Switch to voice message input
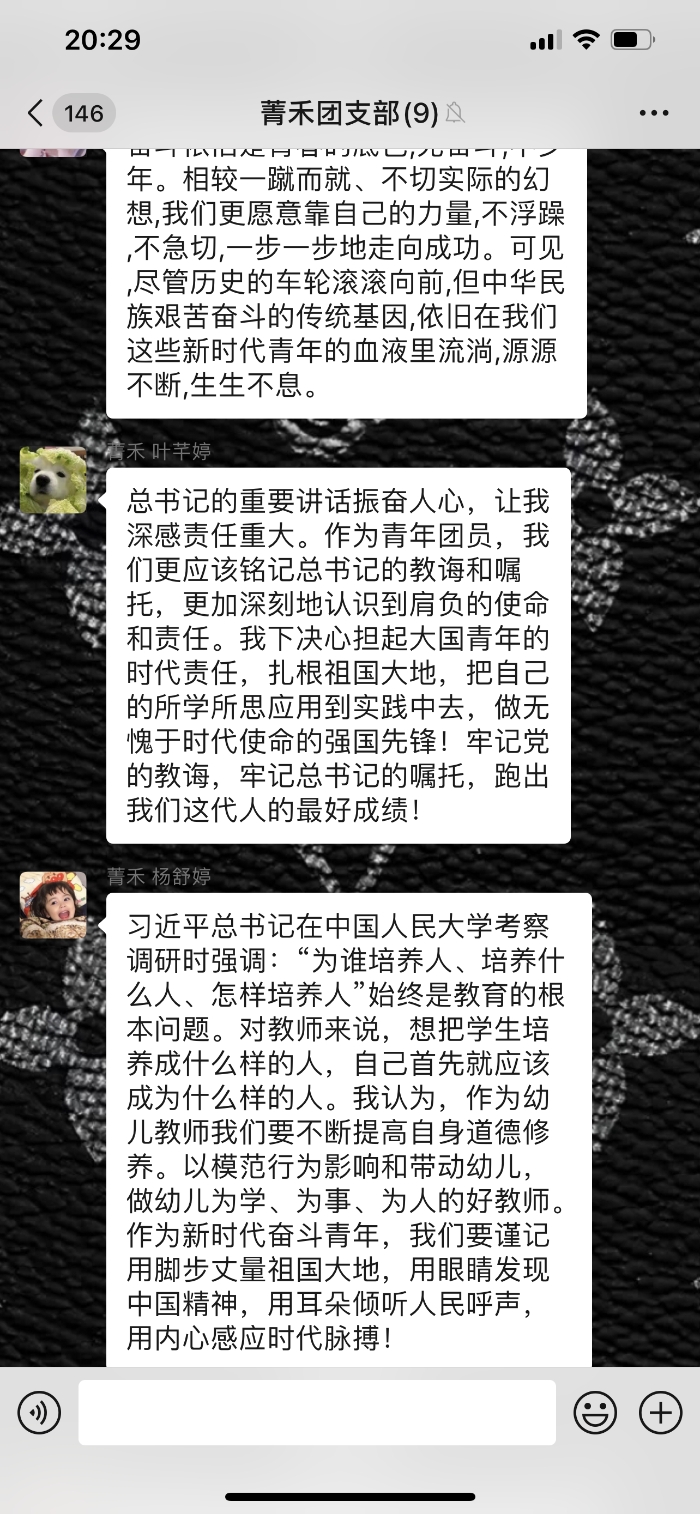The height and width of the screenshot is (1514, 700). point(39,1413)
